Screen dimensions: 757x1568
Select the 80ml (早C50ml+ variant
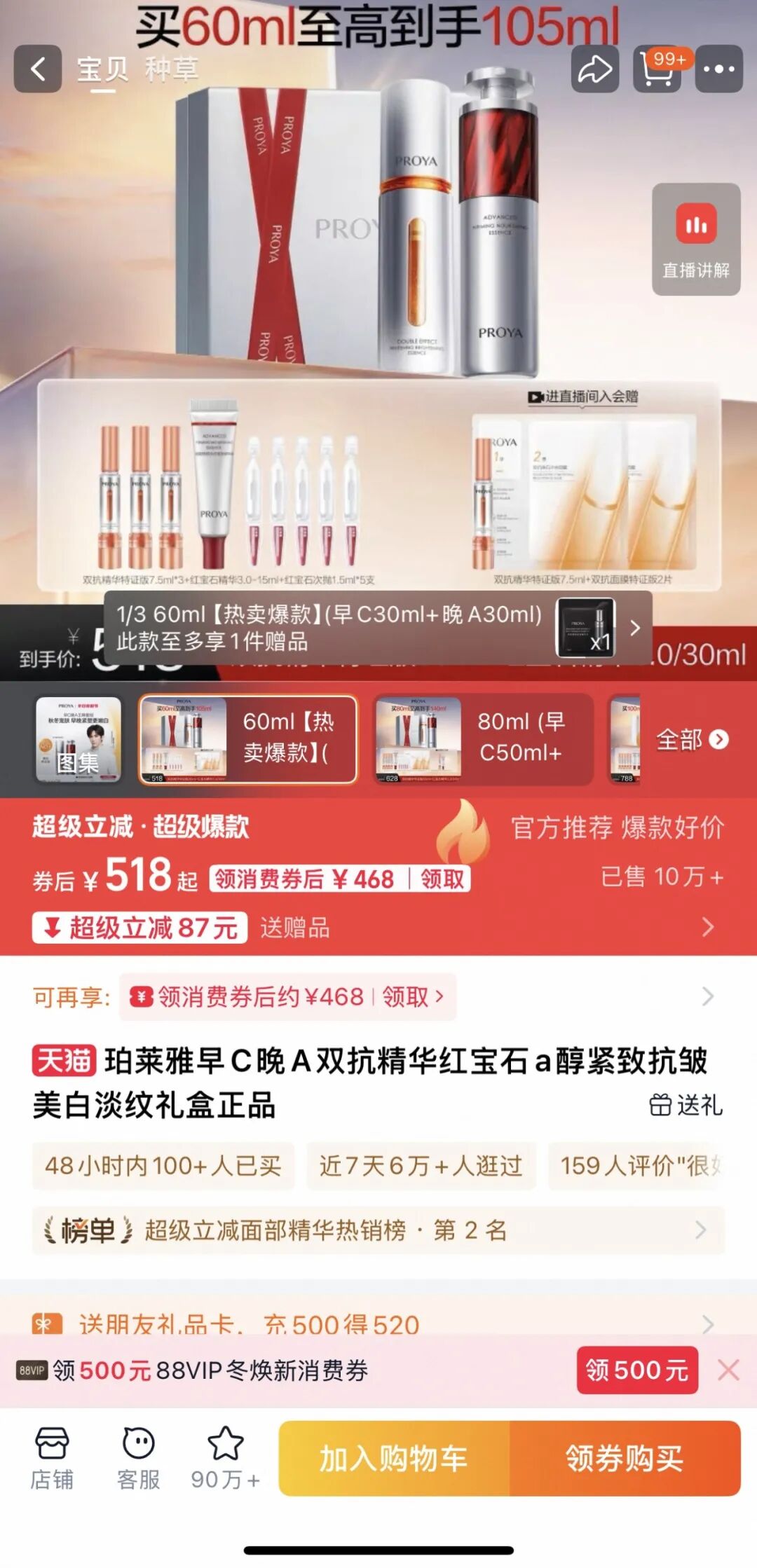(483, 739)
